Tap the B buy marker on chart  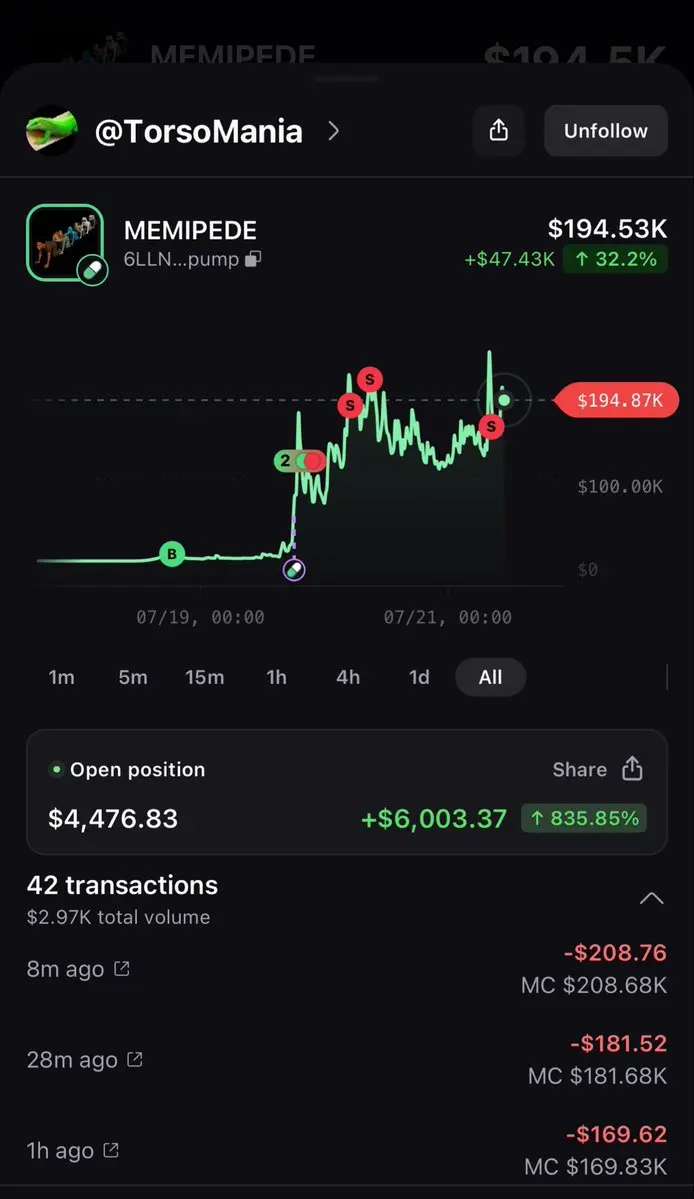pos(172,554)
